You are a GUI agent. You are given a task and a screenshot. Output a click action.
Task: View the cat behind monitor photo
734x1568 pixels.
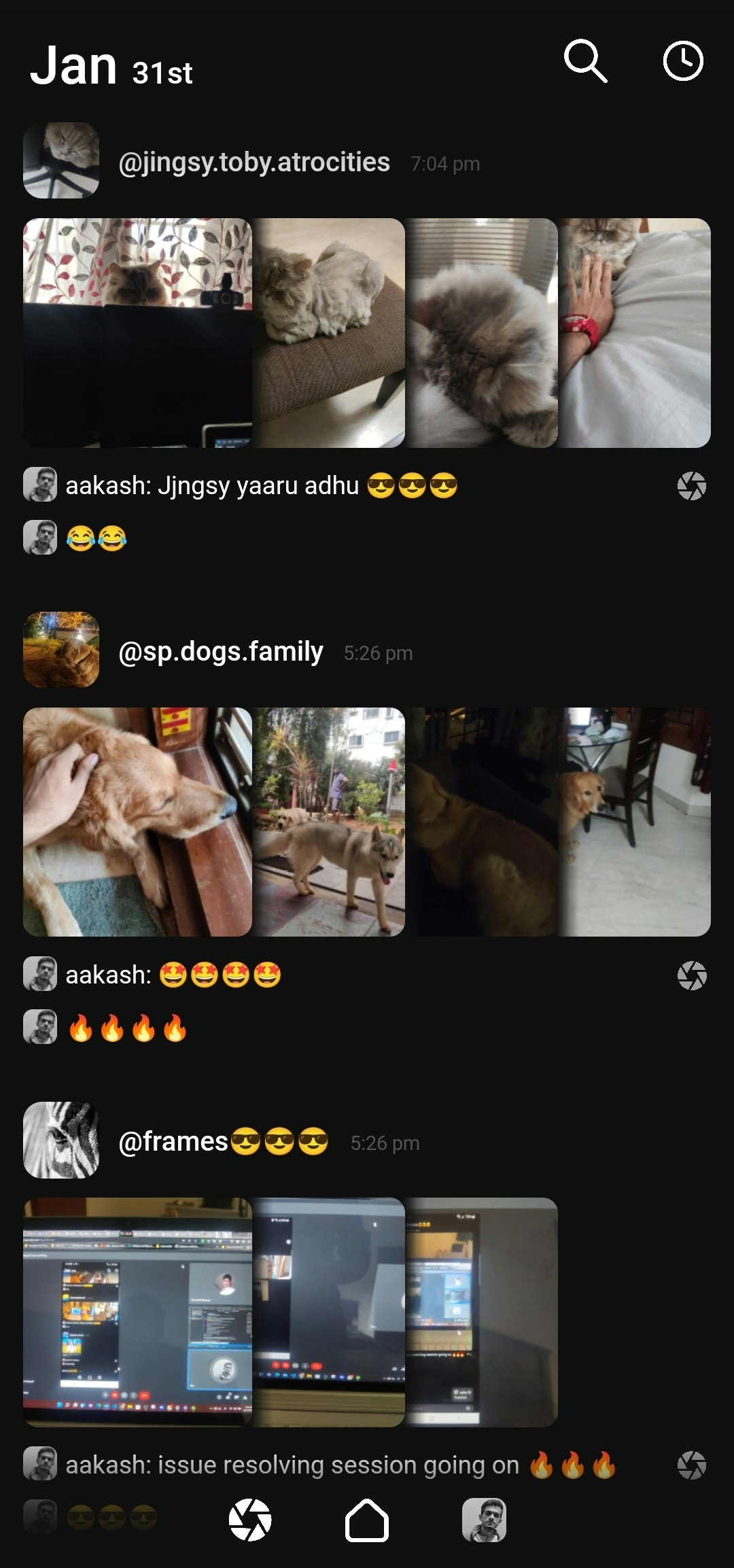click(137, 332)
